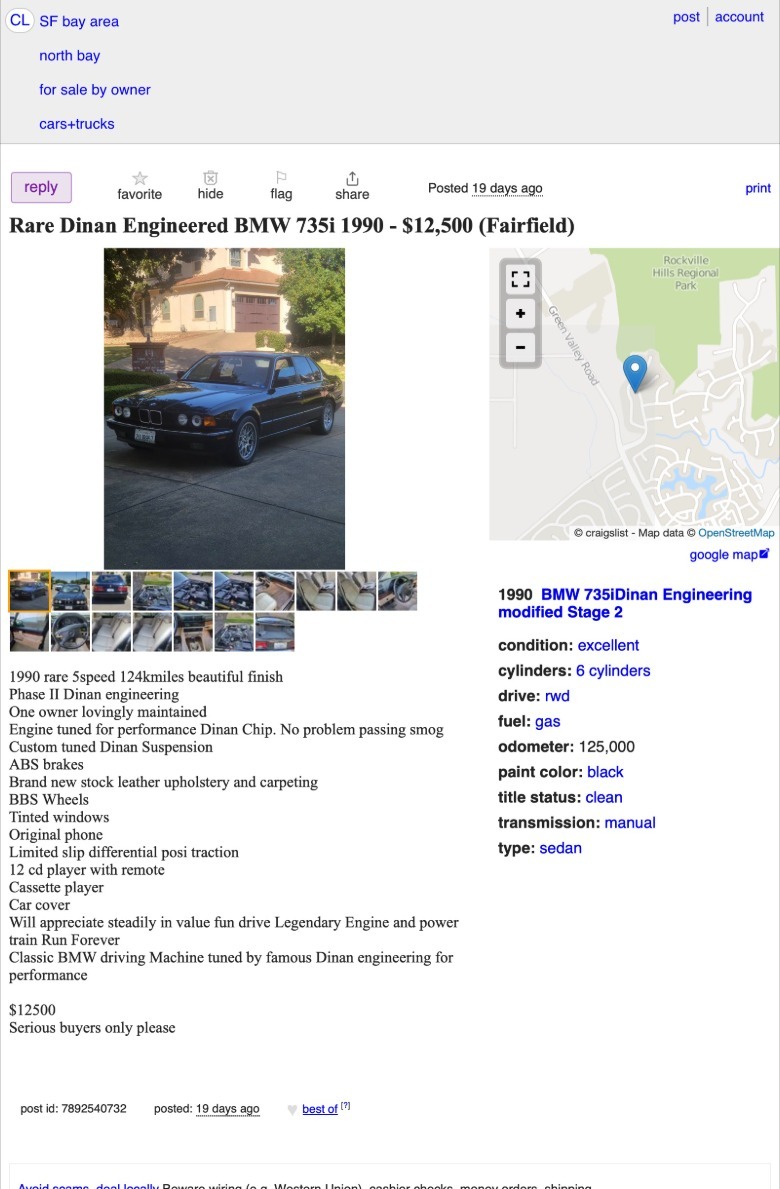
Task: Flag this listing
Action: coord(281,185)
